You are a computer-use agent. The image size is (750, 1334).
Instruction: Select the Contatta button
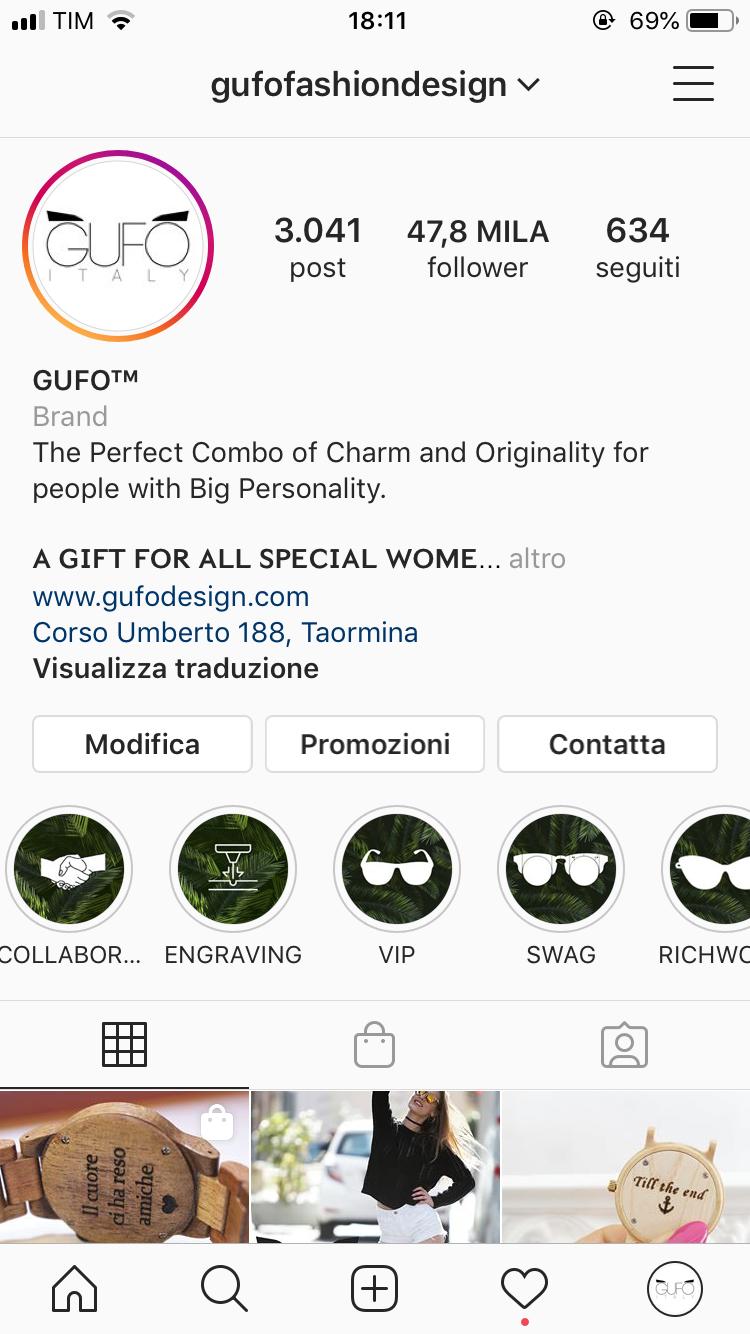607,744
